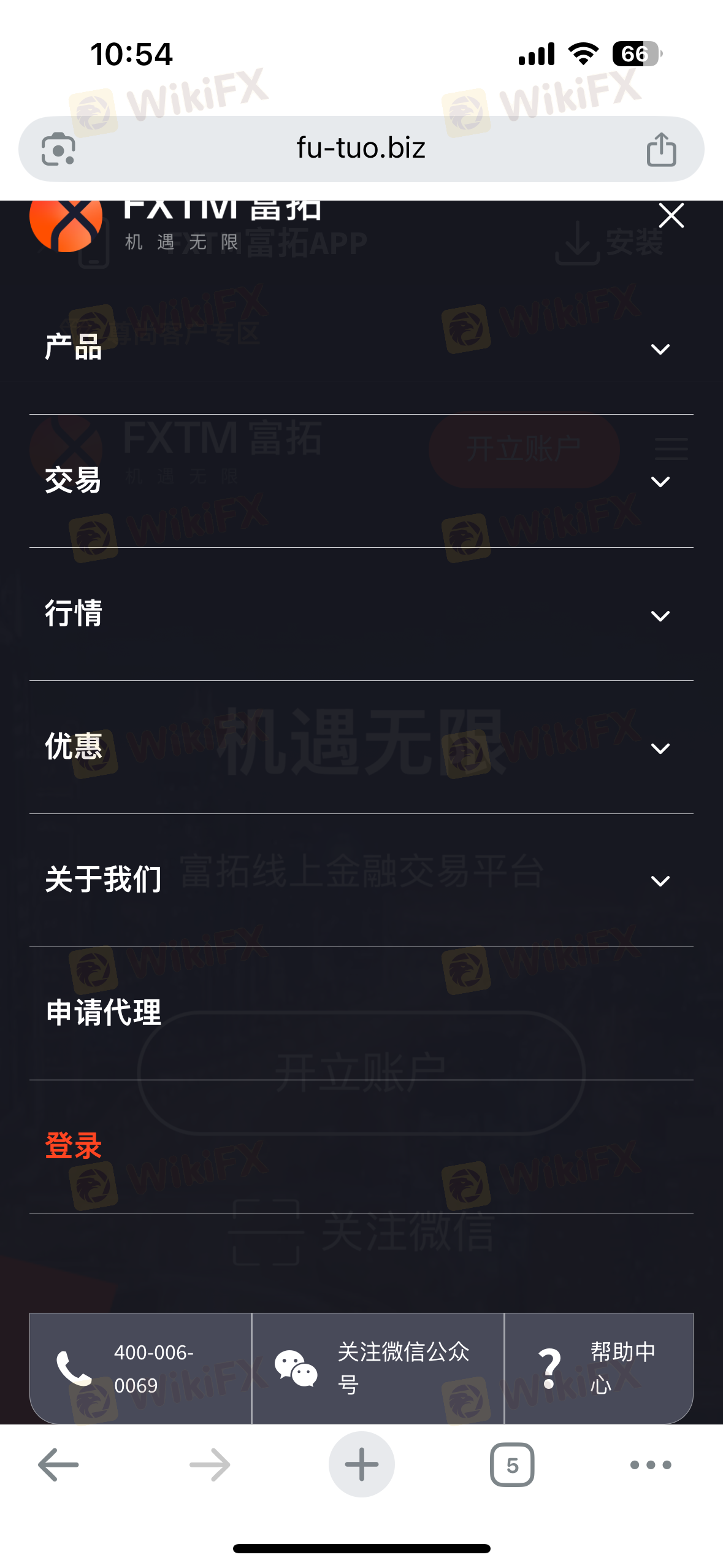The width and height of the screenshot is (723, 1568).
Task: Open the camera search icon in address bar
Action: tap(58, 149)
